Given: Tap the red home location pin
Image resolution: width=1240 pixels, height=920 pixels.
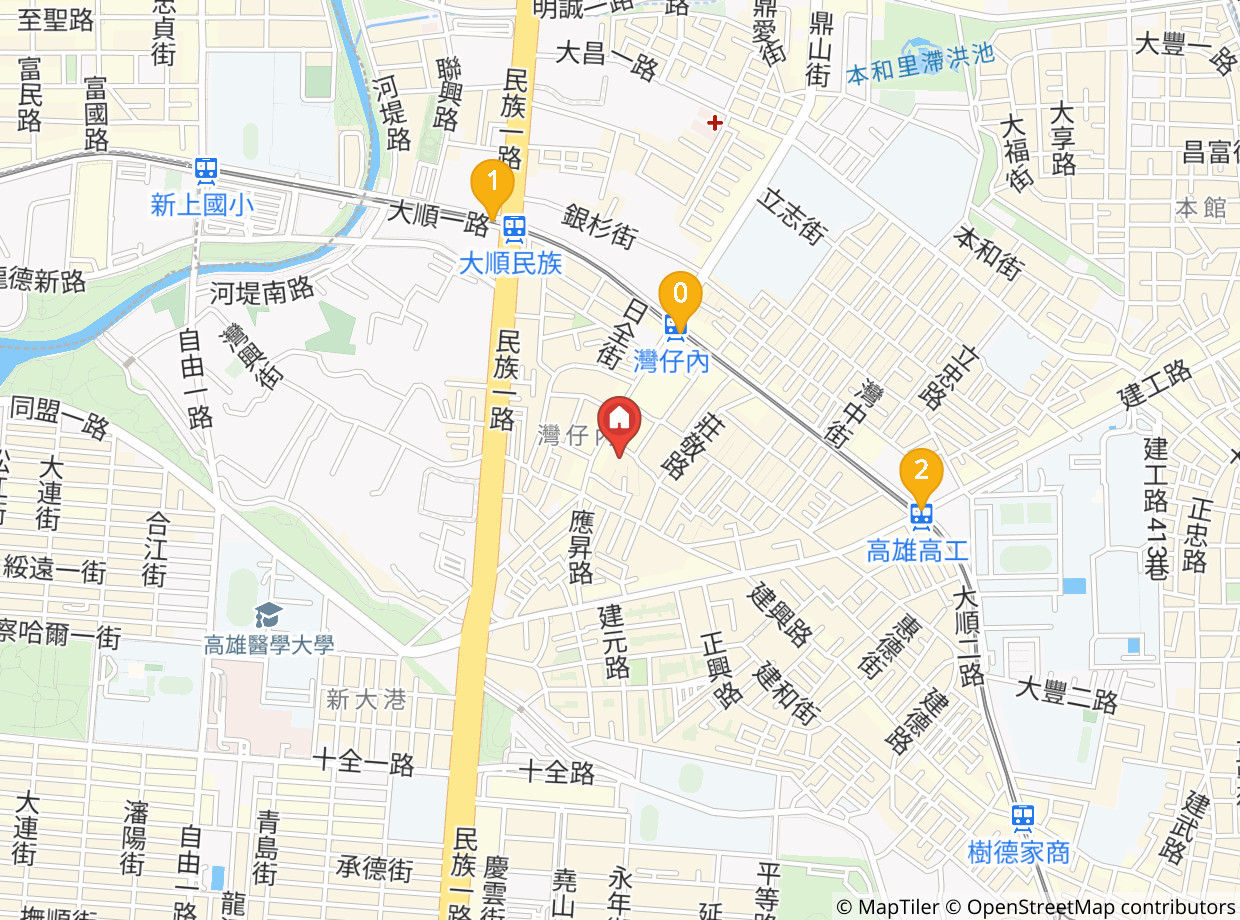Looking at the screenshot, I should (619, 426).
